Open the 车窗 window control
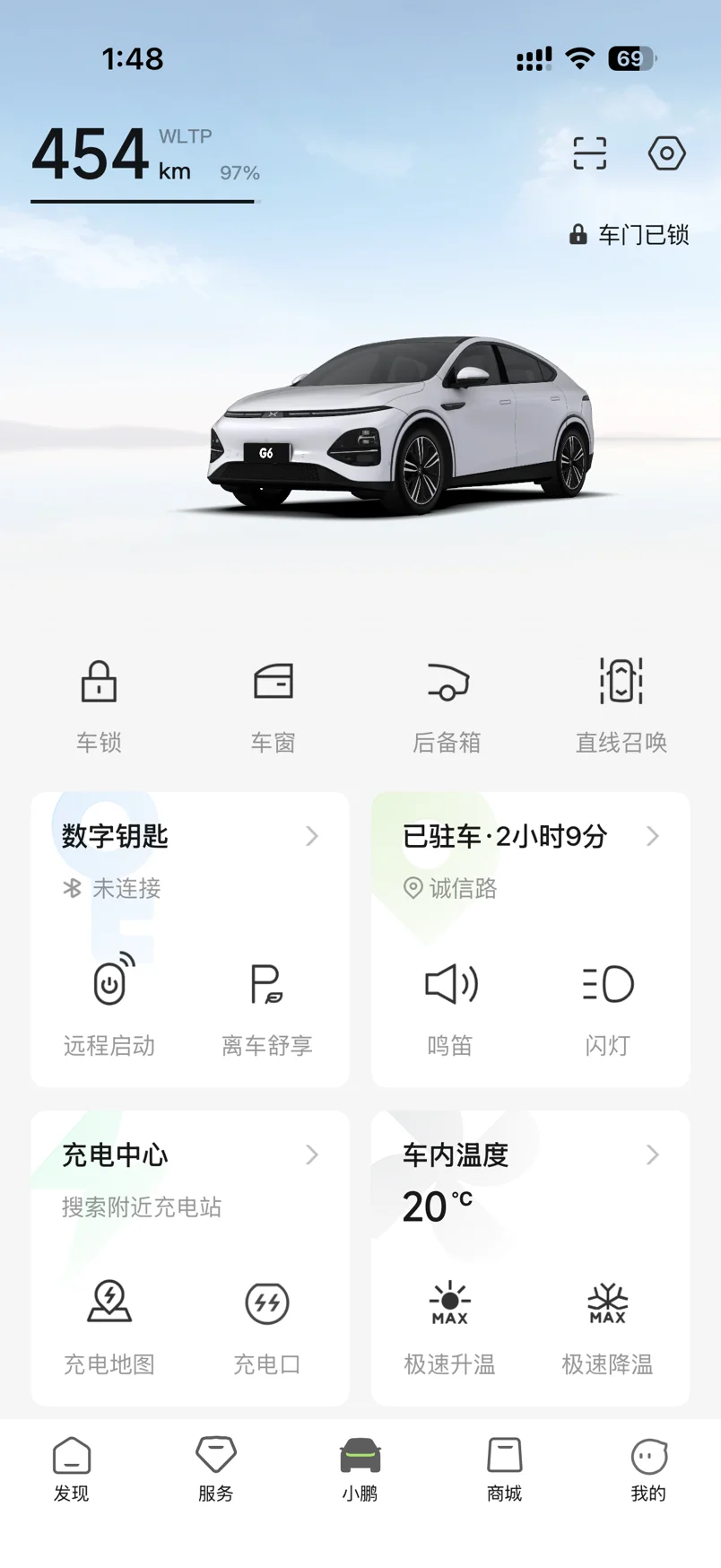The width and height of the screenshot is (721, 1568). [273, 704]
